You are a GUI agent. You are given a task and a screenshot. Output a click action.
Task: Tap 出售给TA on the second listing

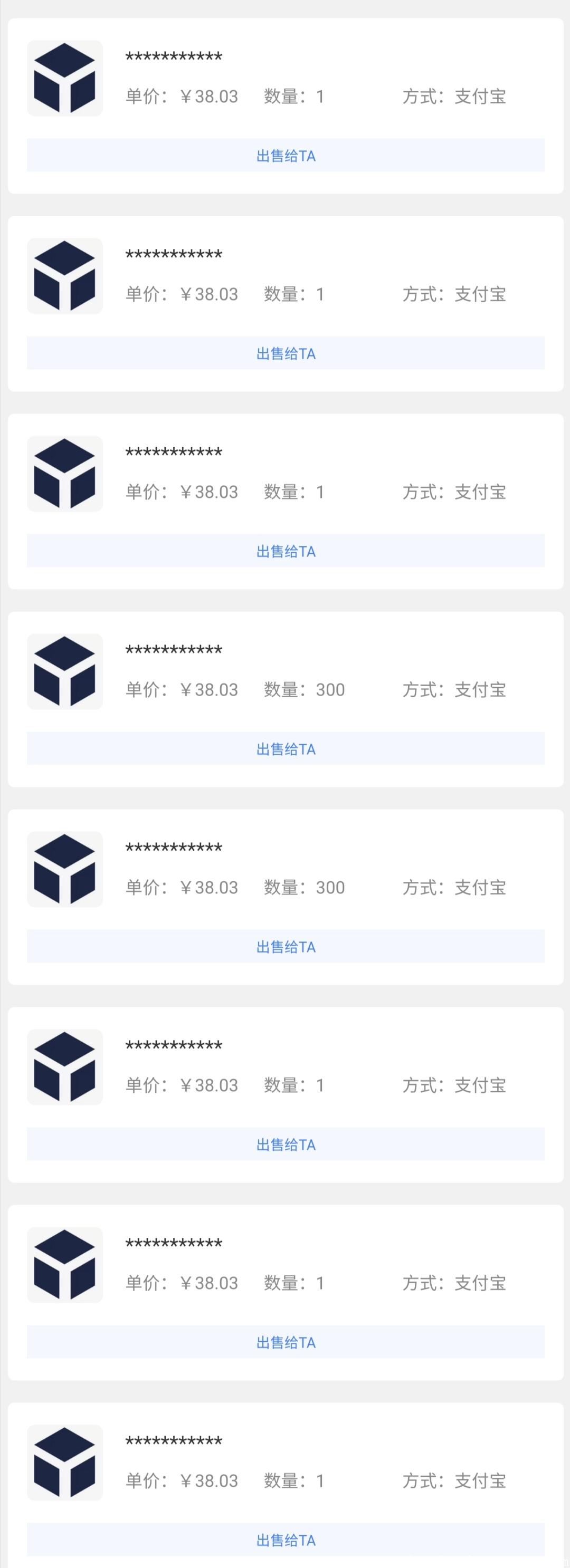tap(285, 354)
